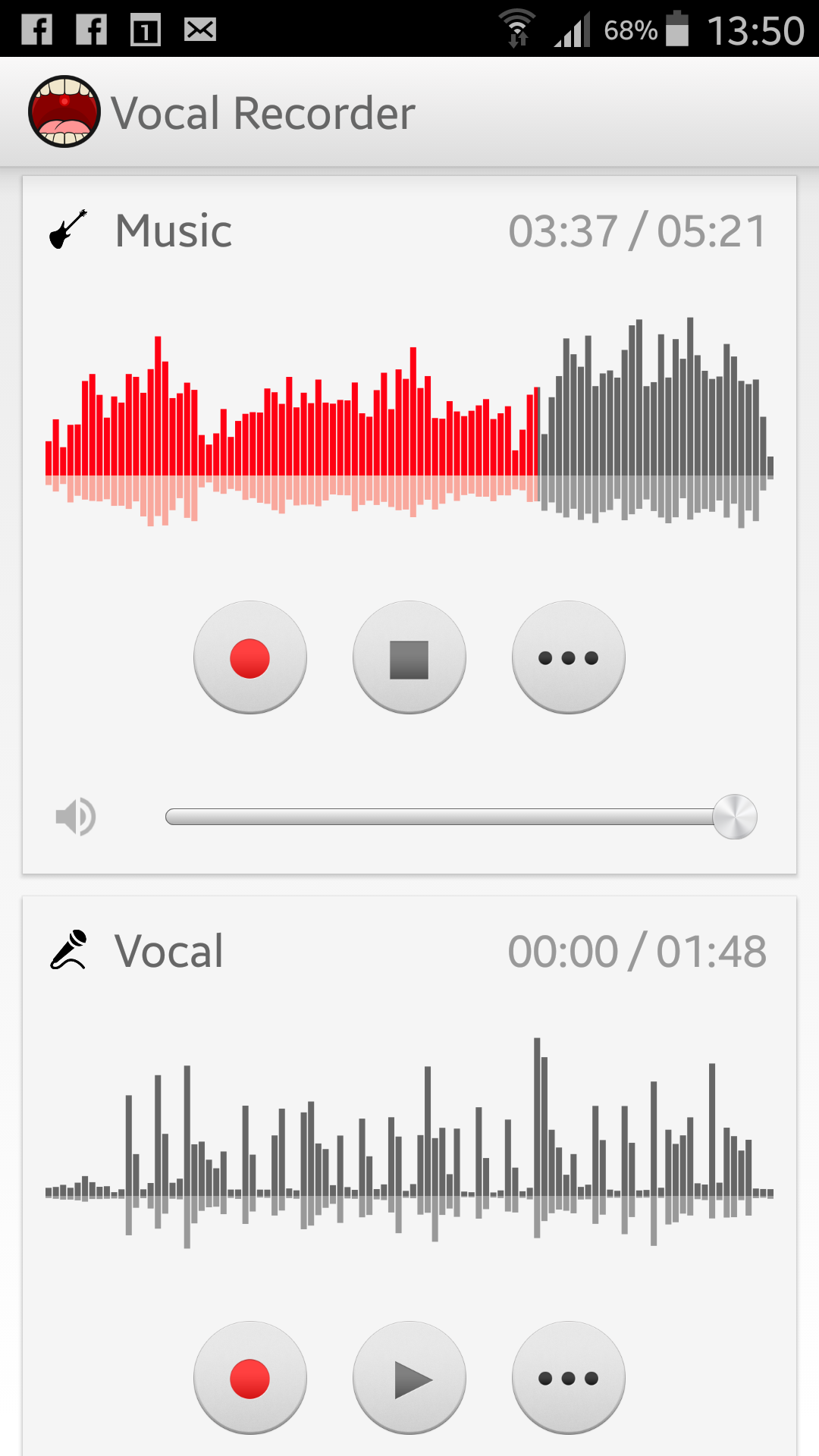Stop the Music track playback
The width and height of the screenshot is (819, 1456).
pyautogui.click(x=409, y=657)
